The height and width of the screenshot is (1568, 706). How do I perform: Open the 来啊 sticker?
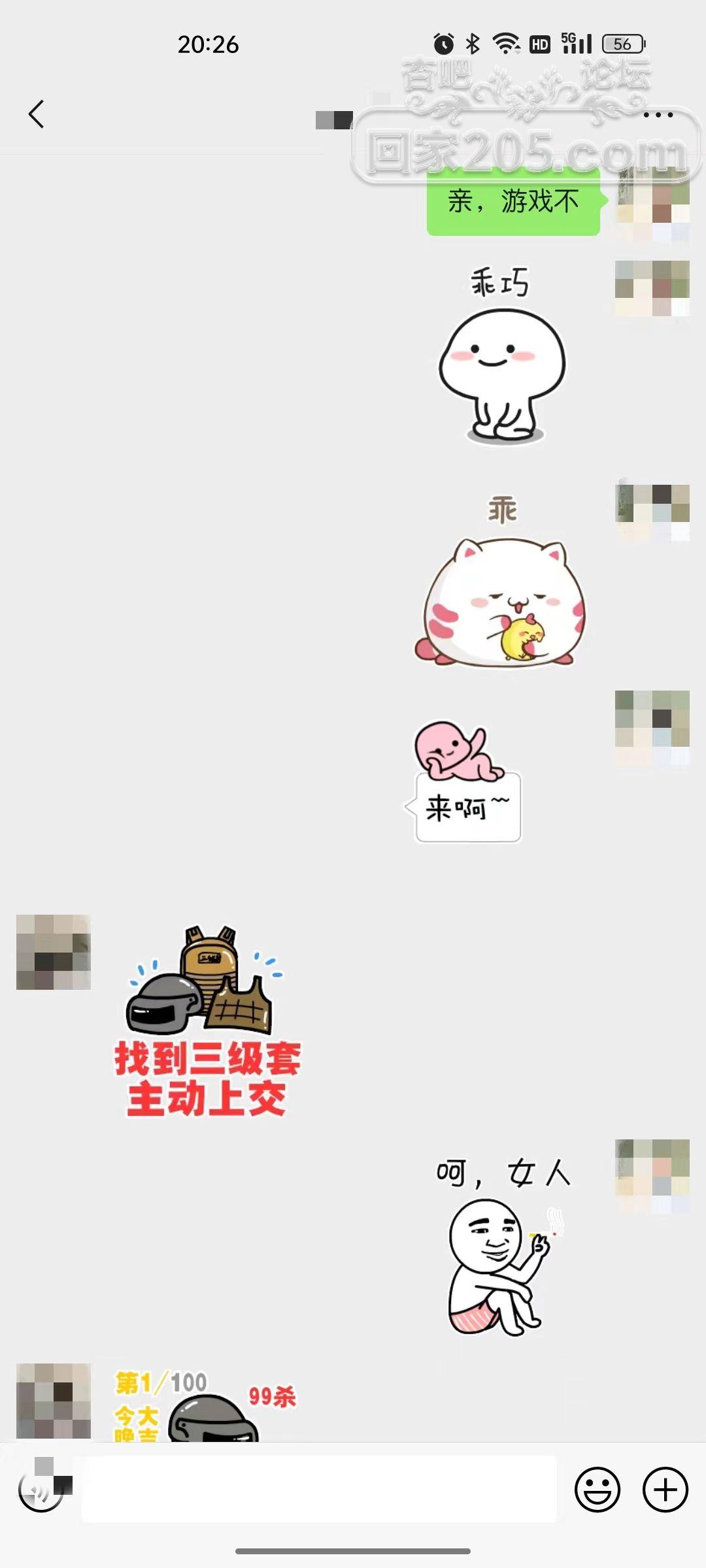coord(465,781)
